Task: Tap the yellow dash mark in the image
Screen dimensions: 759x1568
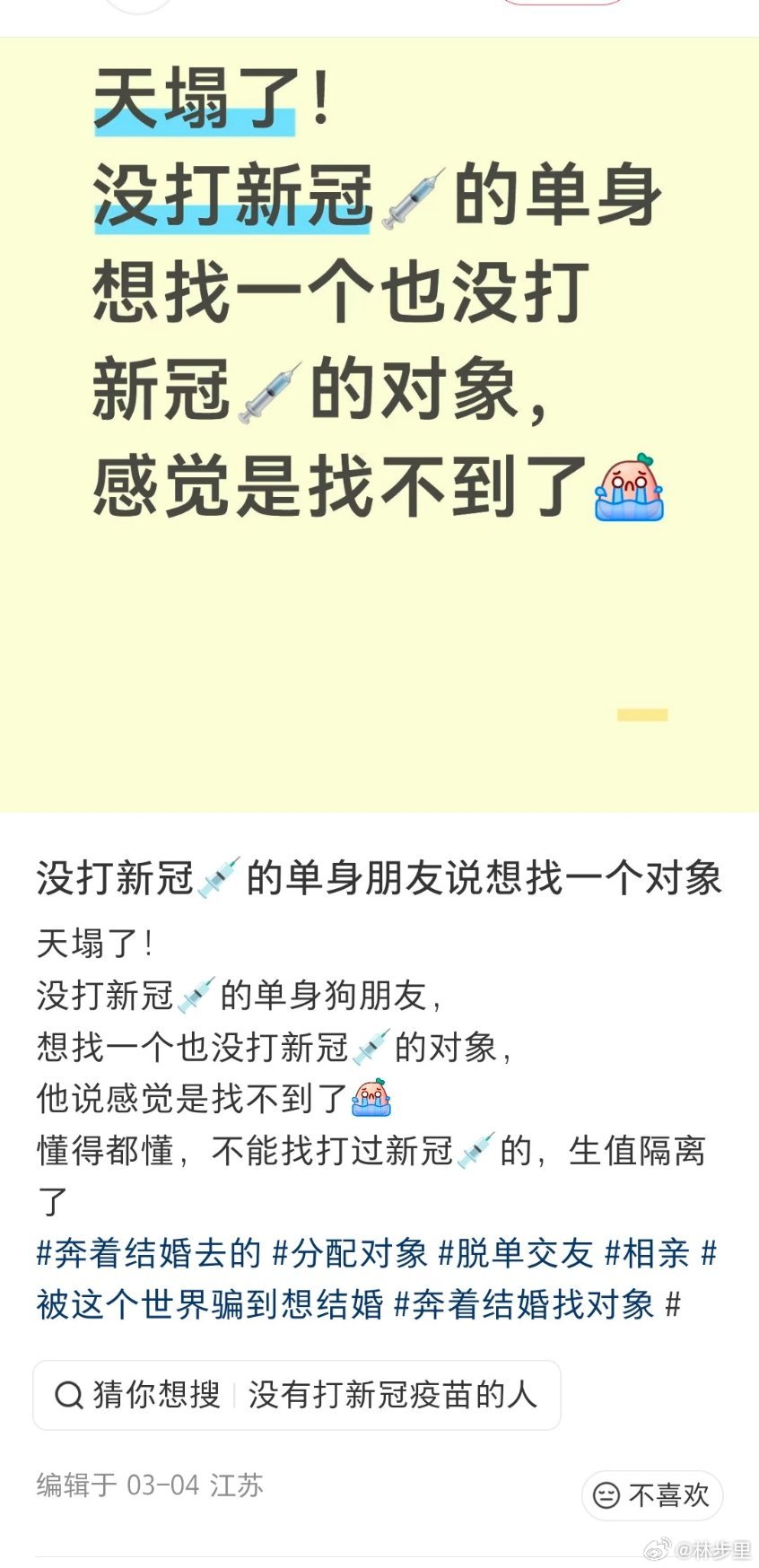Action: 642,713
